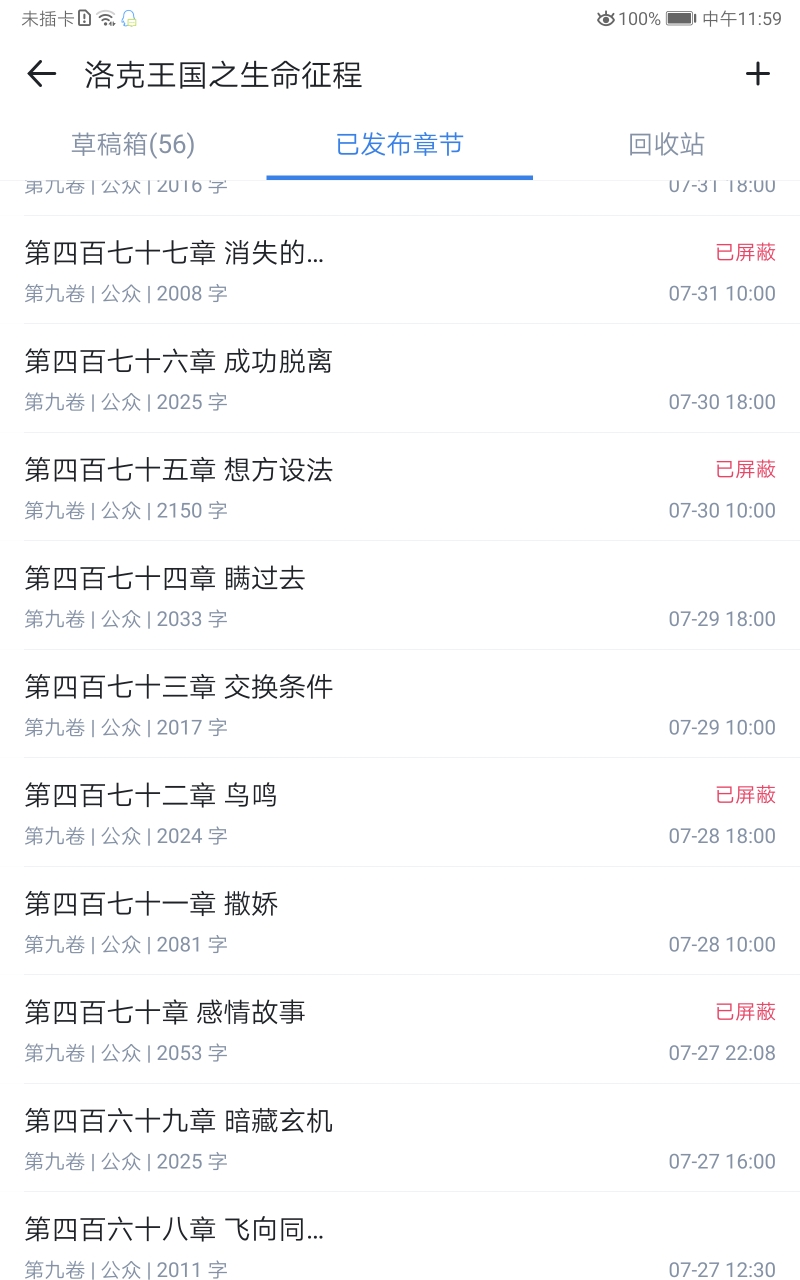Open chapter 第四百七十七章 消失的…
This screenshot has width=800, height=1280.
[x=175, y=254]
